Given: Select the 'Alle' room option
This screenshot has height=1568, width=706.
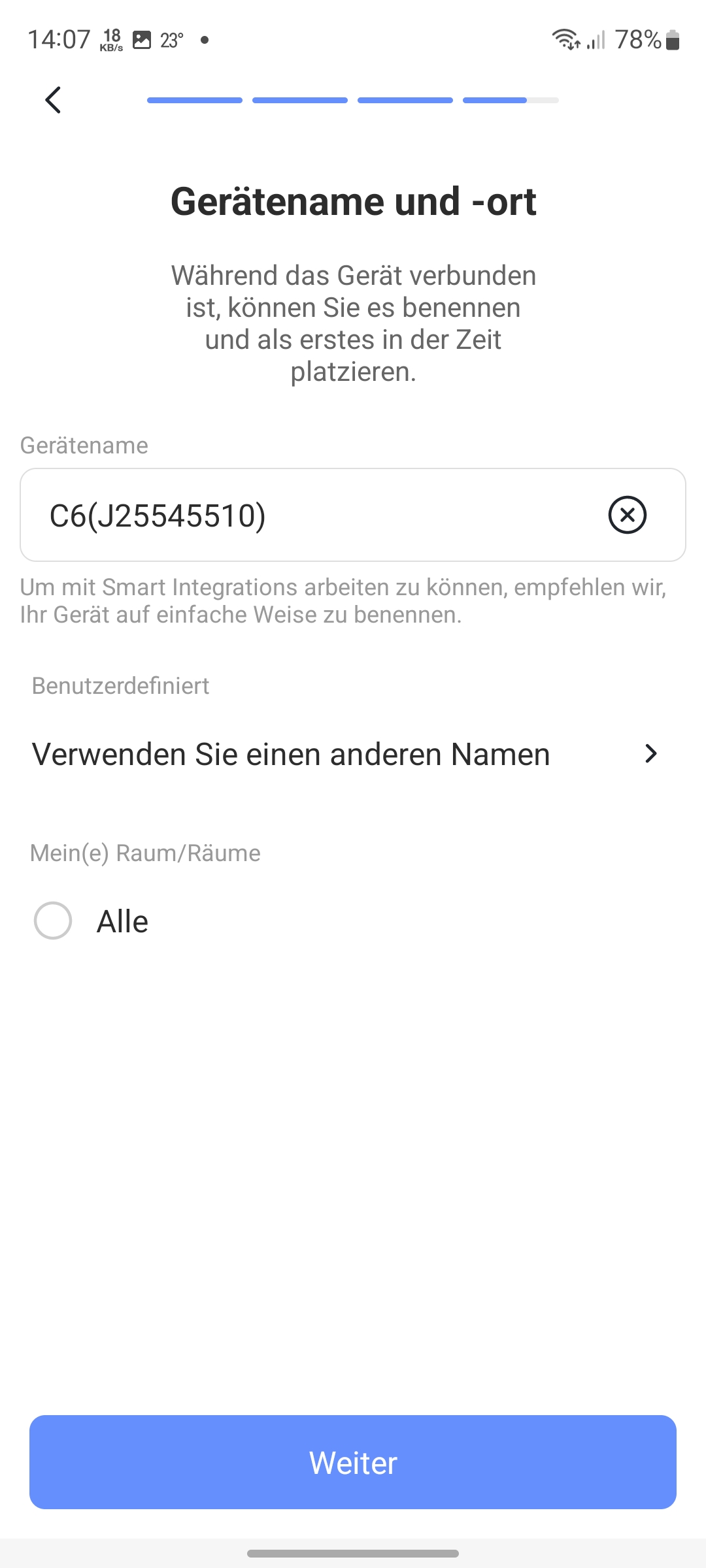Looking at the screenshot, I should point(53,921).
